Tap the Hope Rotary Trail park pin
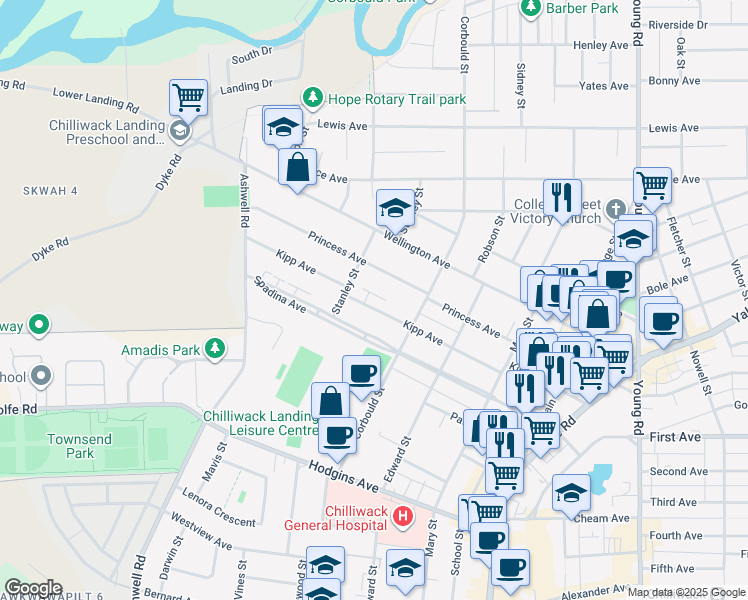The width and height of the screenshot is (748, 600). coord(313,97)
